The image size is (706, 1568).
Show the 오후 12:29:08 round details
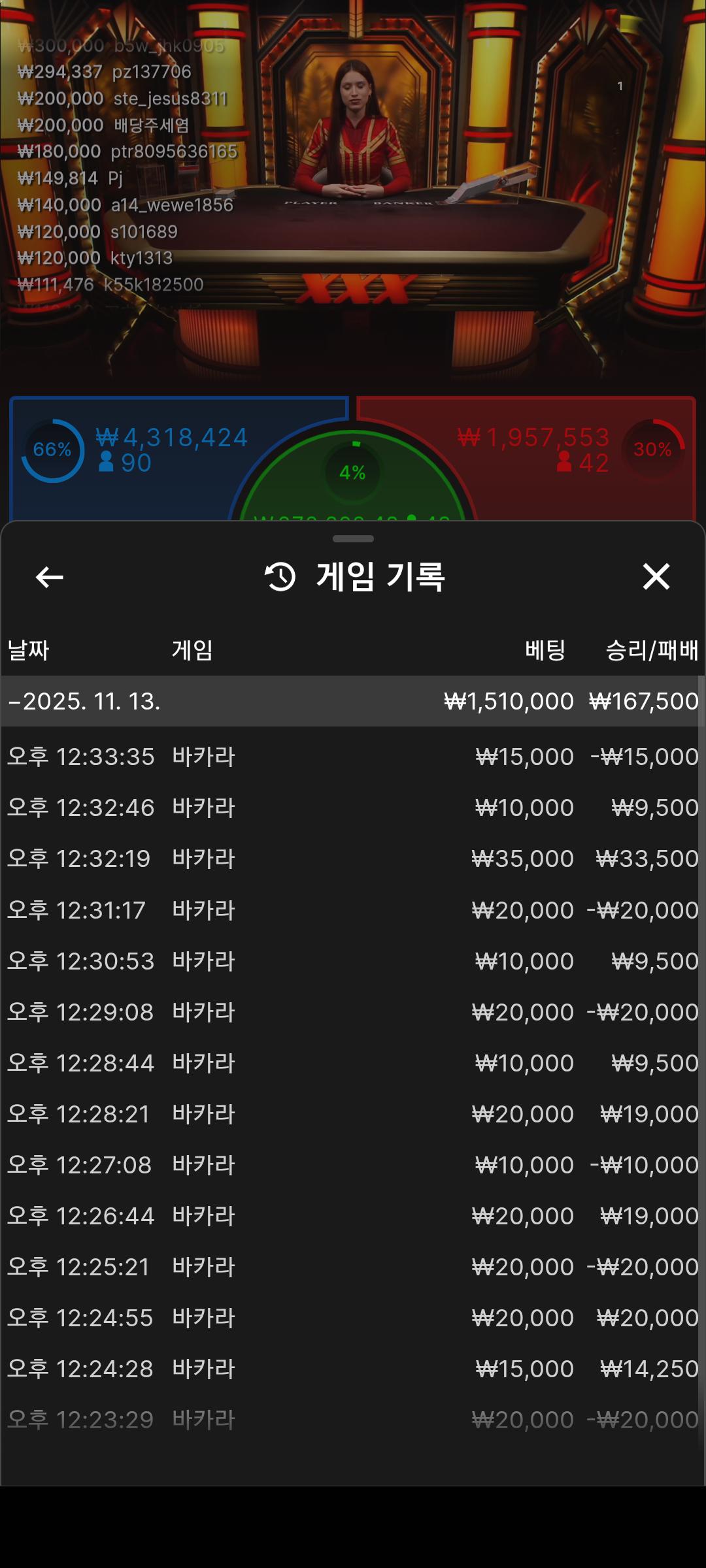(x=353, y=1012)
